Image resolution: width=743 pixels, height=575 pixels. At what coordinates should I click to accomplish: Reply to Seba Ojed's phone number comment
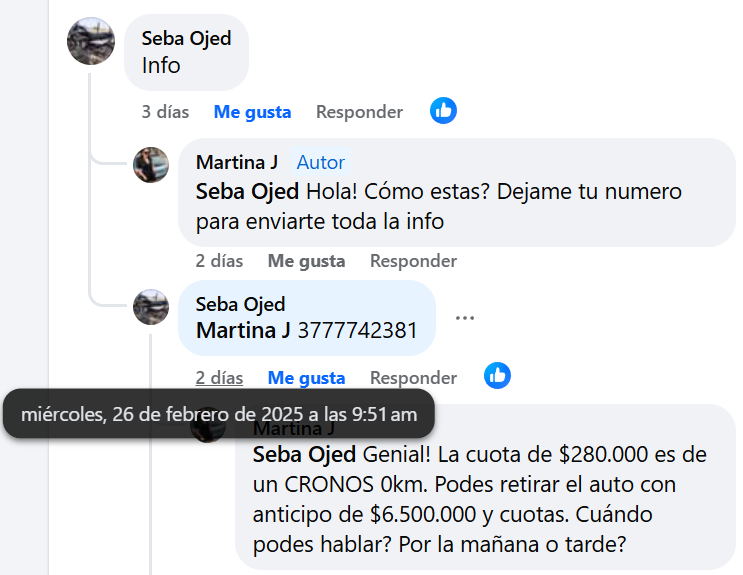click(x=413, y=378)
